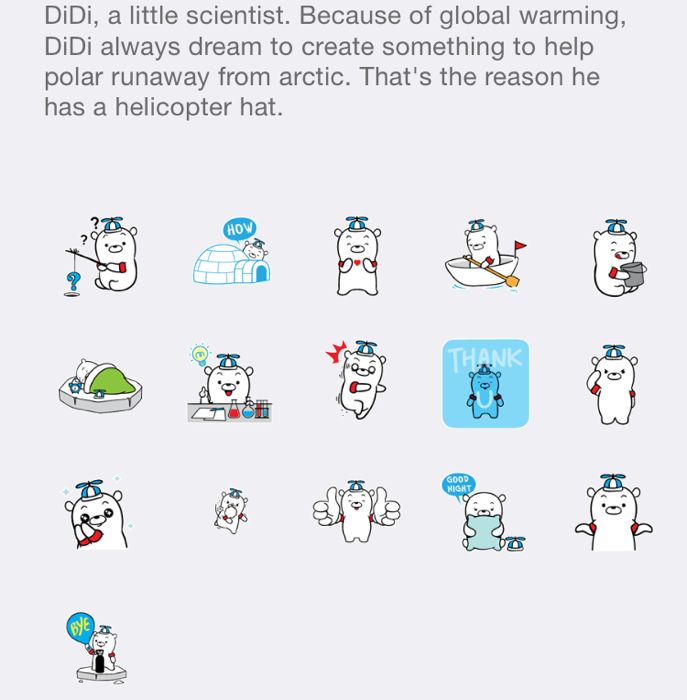Viewport: 687px width, 700px height.
Task: Open the bear at lab desk sticker
Action: click(229, 384)
